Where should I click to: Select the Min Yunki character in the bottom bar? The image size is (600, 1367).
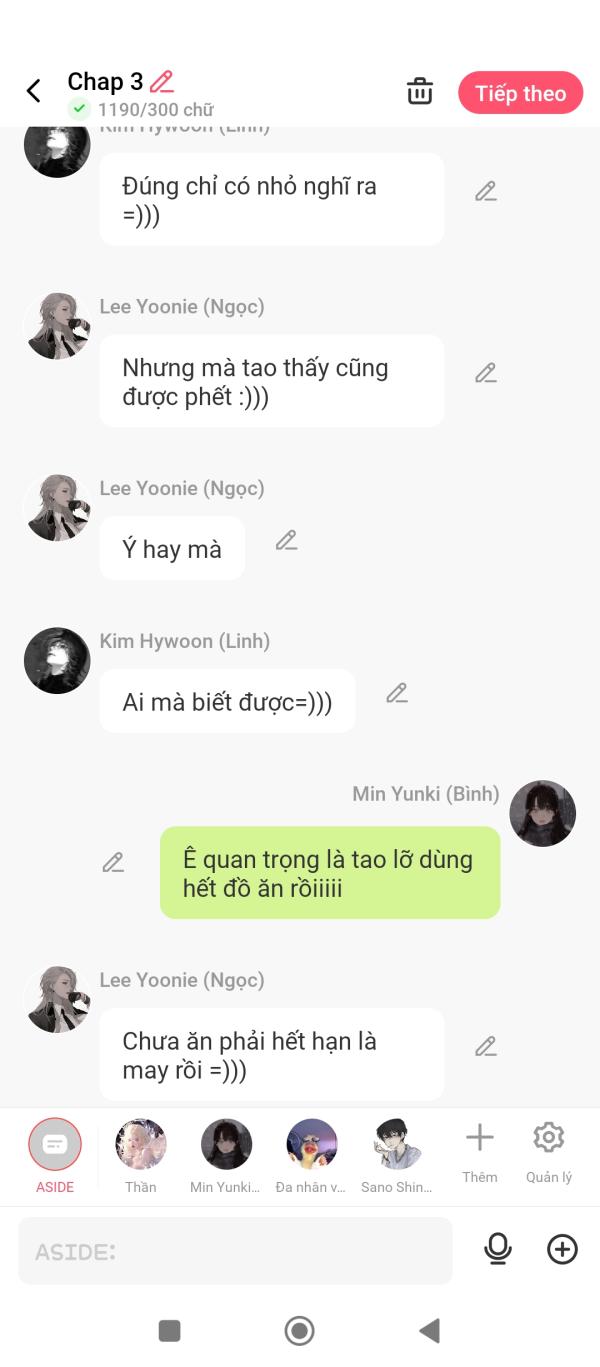pyautogui.click(x=226, y=1156)
